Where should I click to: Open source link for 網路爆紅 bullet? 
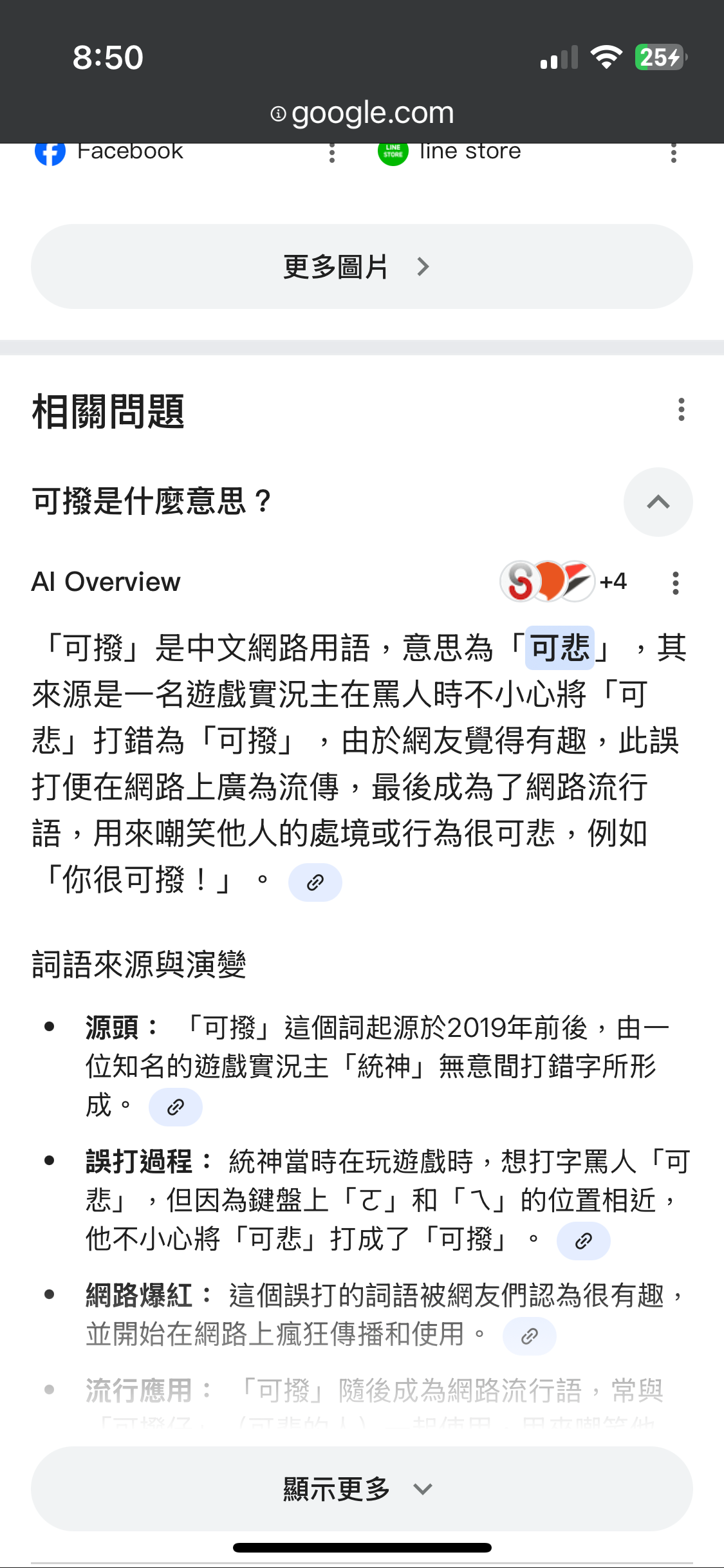529,1336
